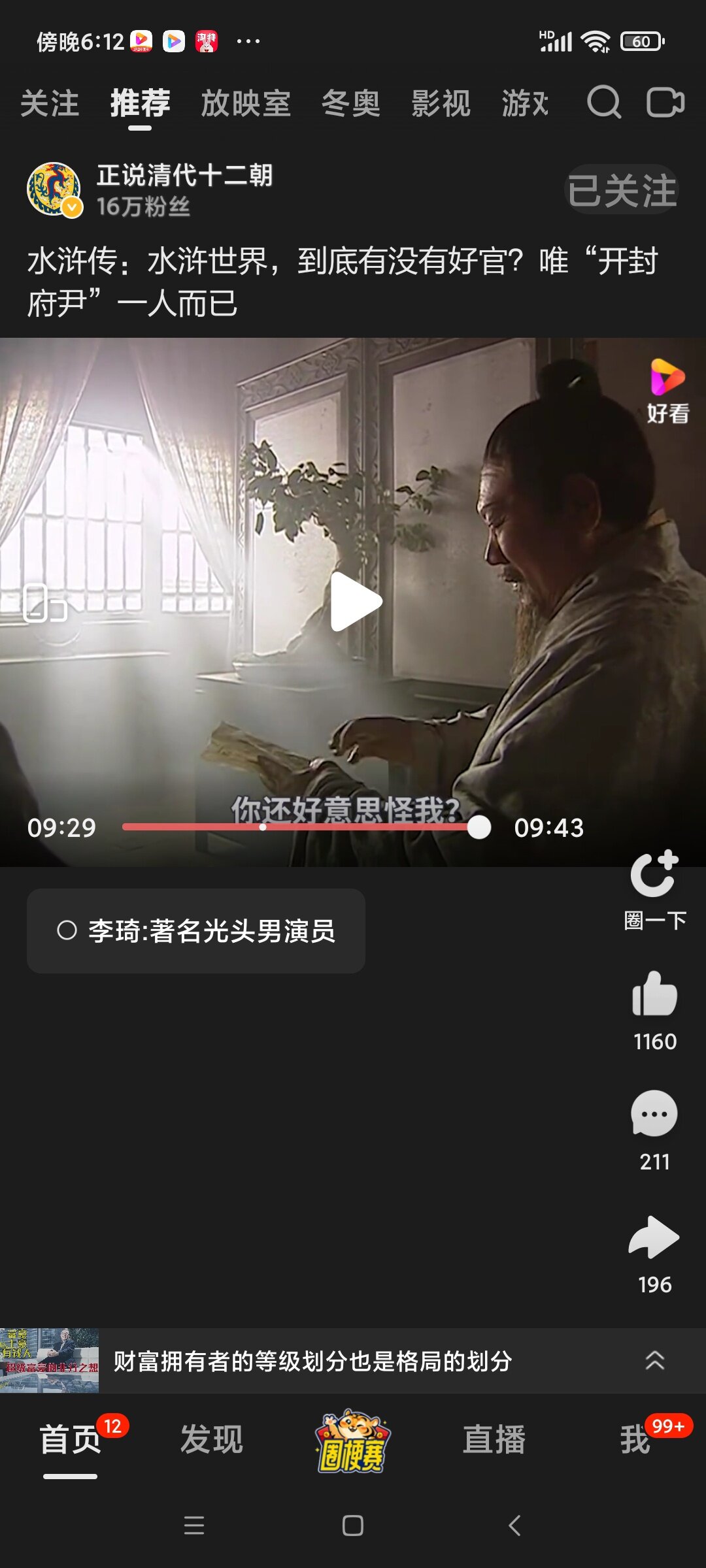Open the 直播 tab

click(494, 1440)
